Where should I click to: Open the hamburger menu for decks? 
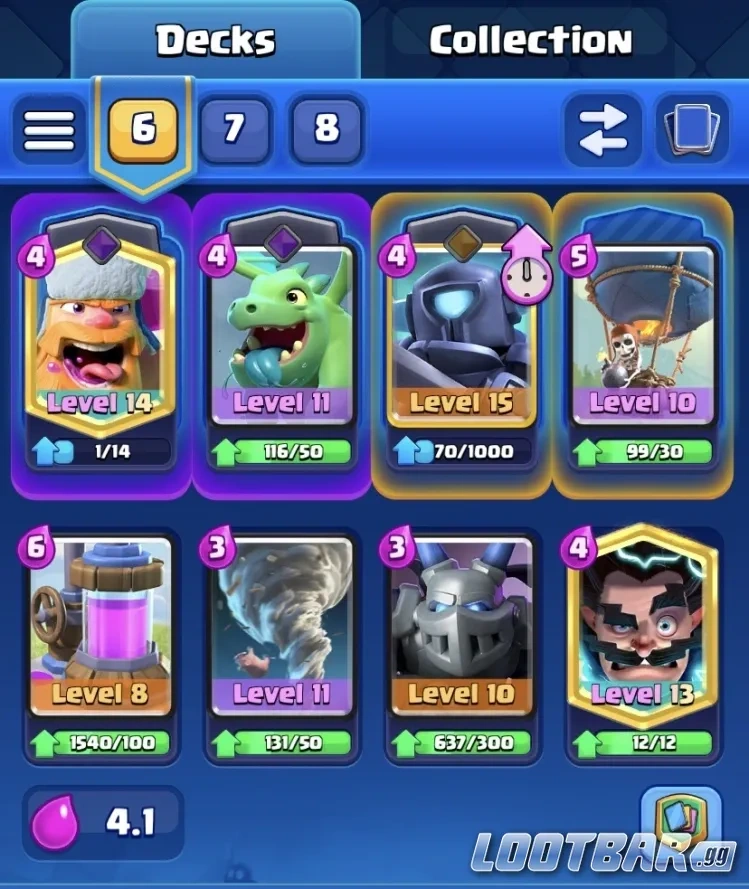(48, 130)
